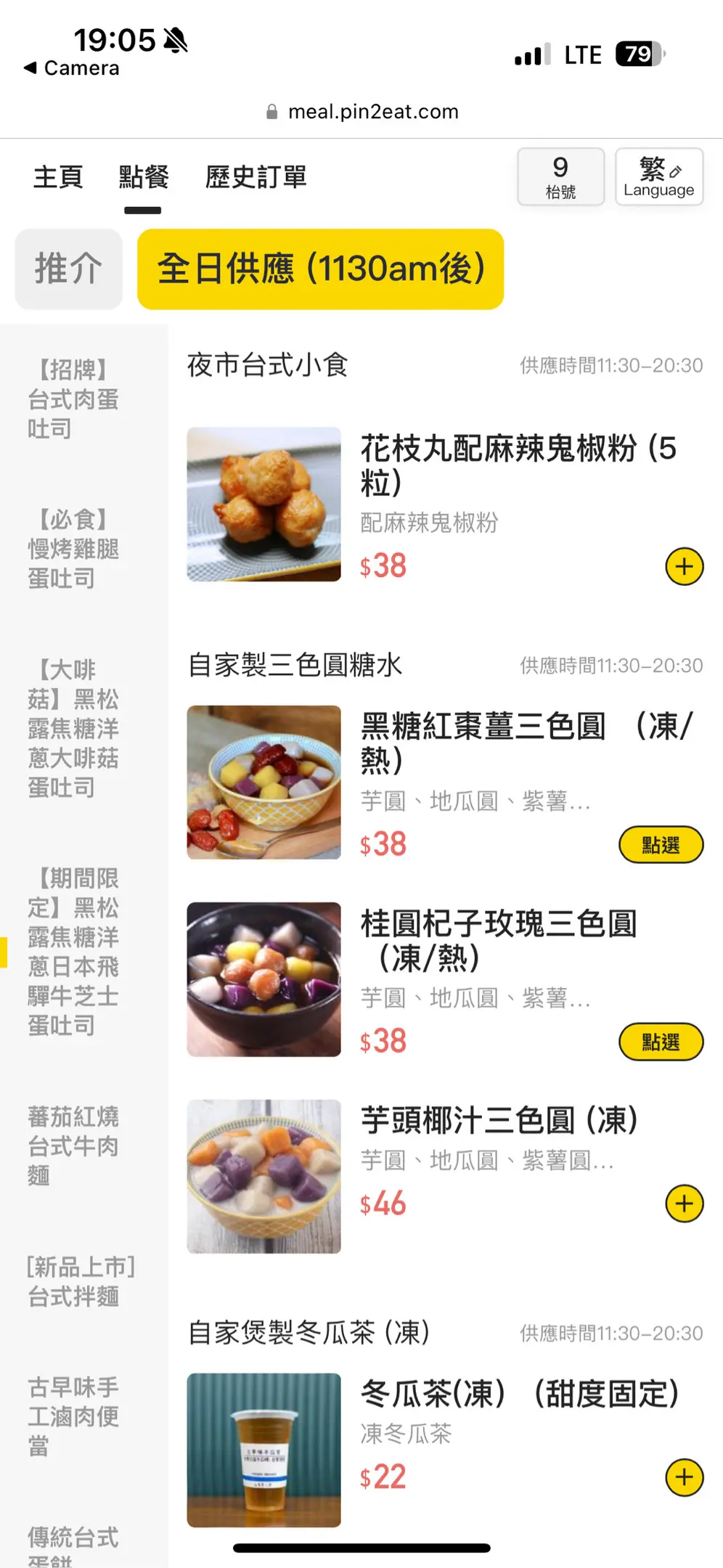This screenshot has height=1568, width=723.
Task: Jump to 【大啡菇】黑松露焦糖洋蔥大啡菇蛋吐司 category
Action: [73, 728]
